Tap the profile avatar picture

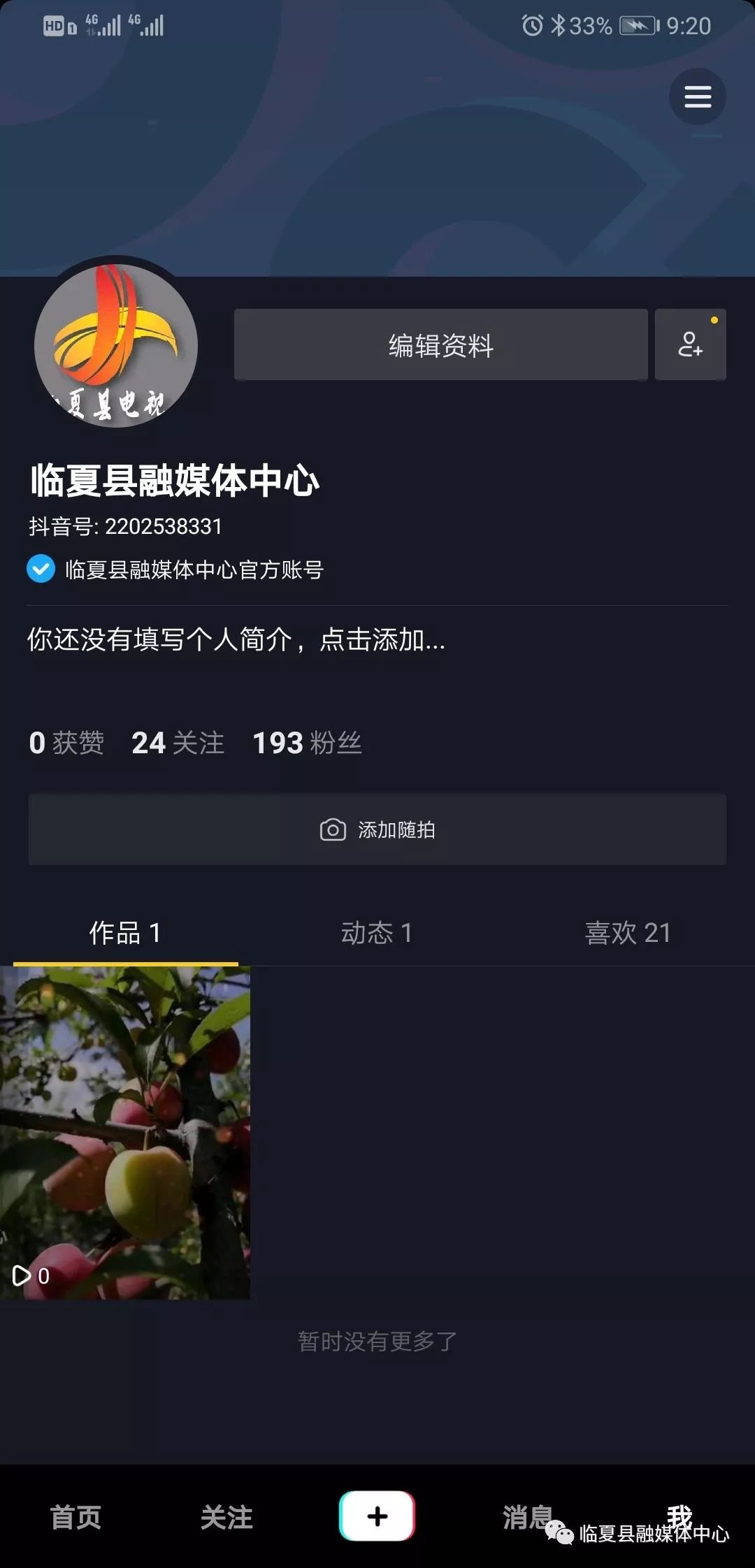pos(116,346)
